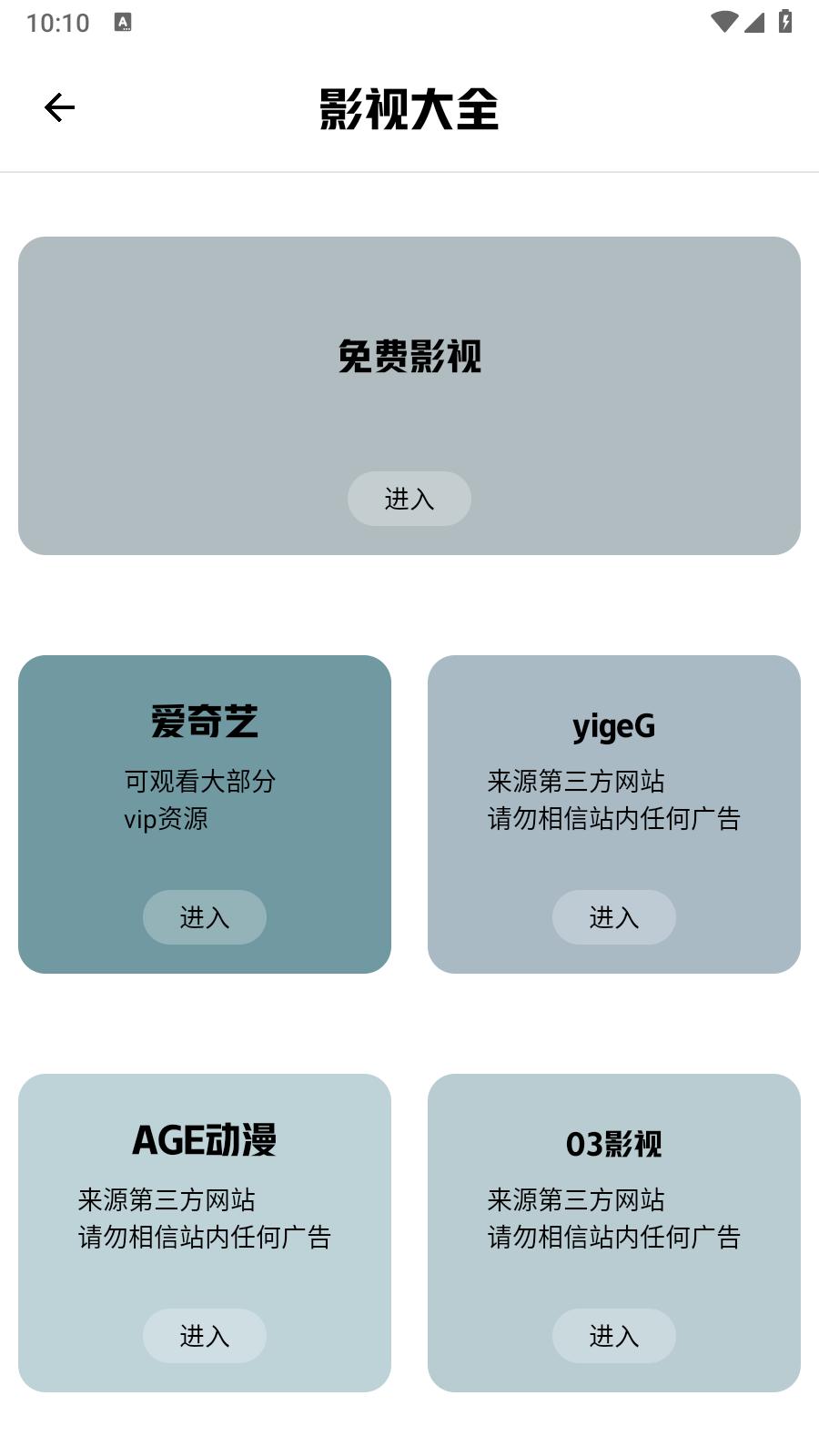Tap the Wi-Fi icon in the status bar
819x1456 pixels.
point(723,22)
